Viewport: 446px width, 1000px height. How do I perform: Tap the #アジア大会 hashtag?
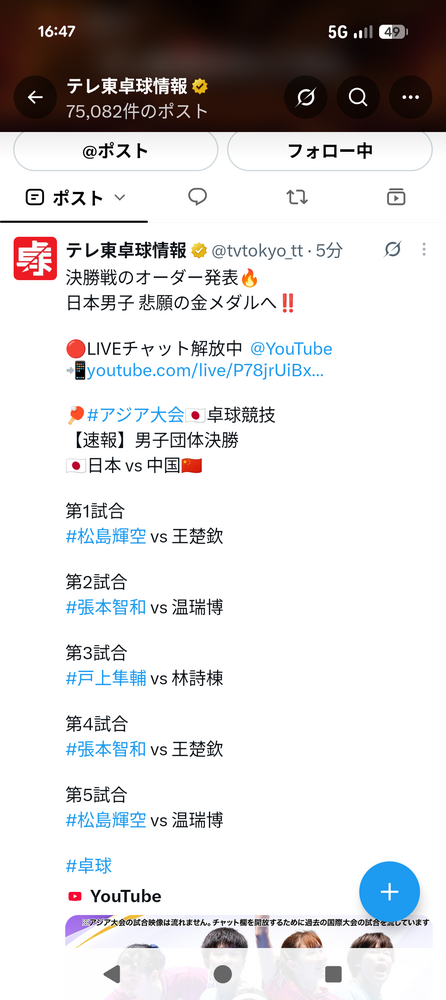[135, 415]
